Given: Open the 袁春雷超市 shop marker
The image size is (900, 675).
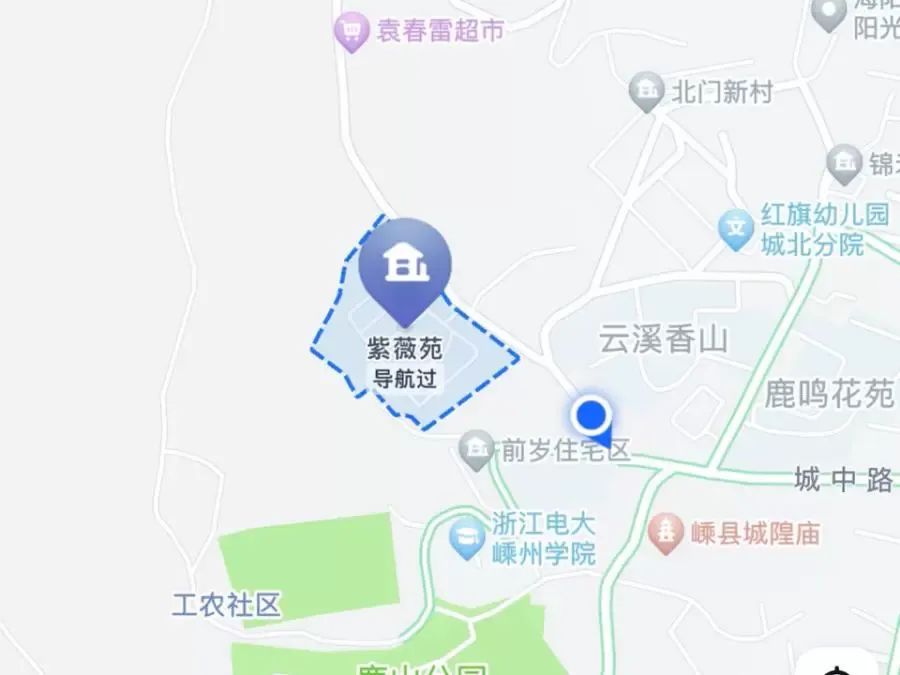Looking at the screenshot, I should coord(350,33).
